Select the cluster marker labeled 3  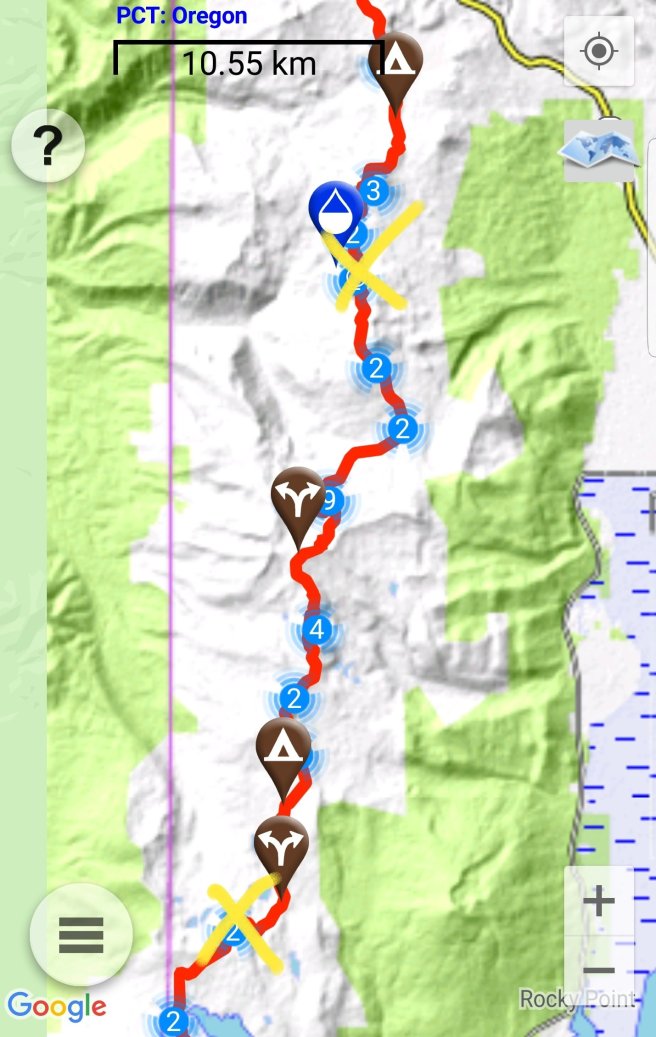tap(373, 190)
